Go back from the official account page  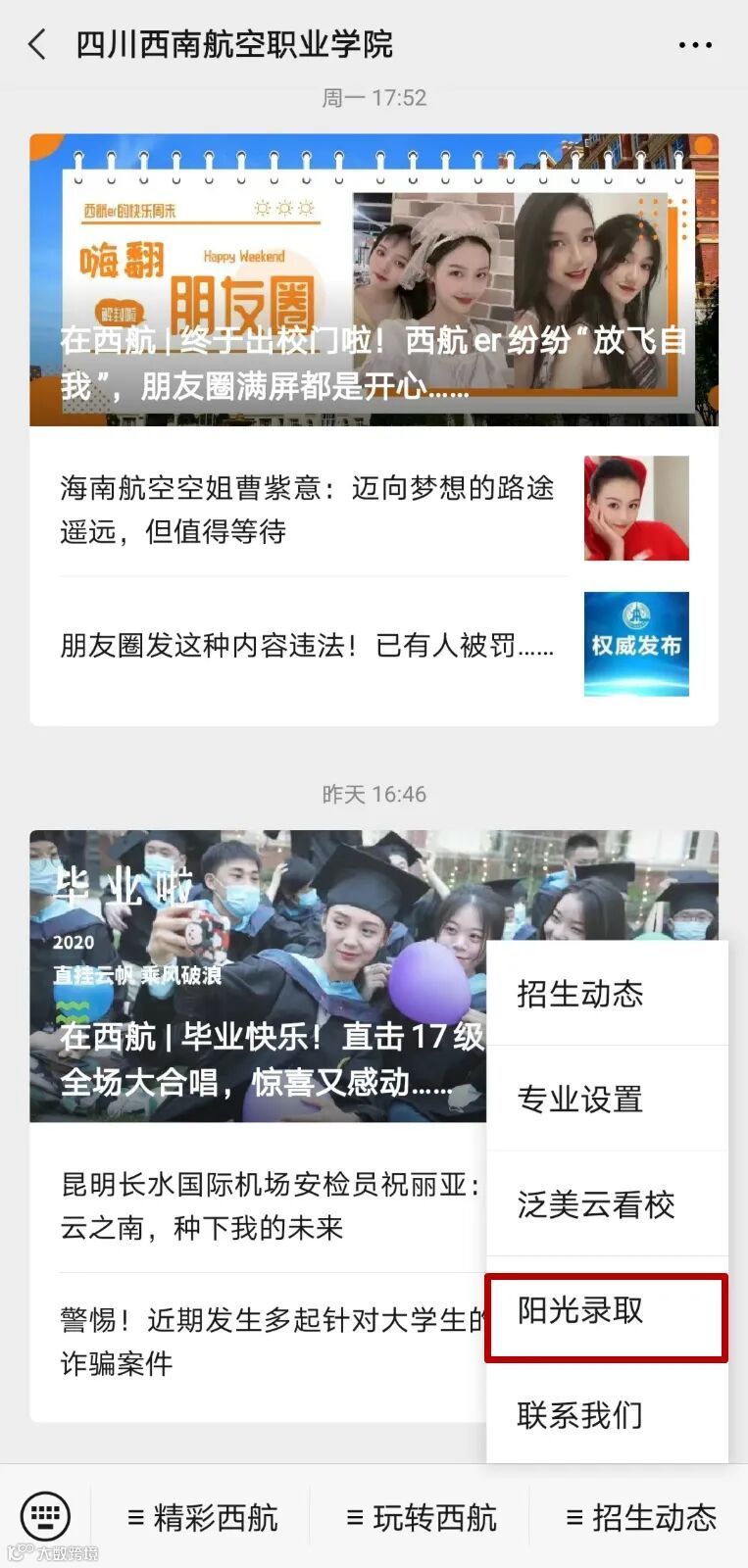pos(37,44)
